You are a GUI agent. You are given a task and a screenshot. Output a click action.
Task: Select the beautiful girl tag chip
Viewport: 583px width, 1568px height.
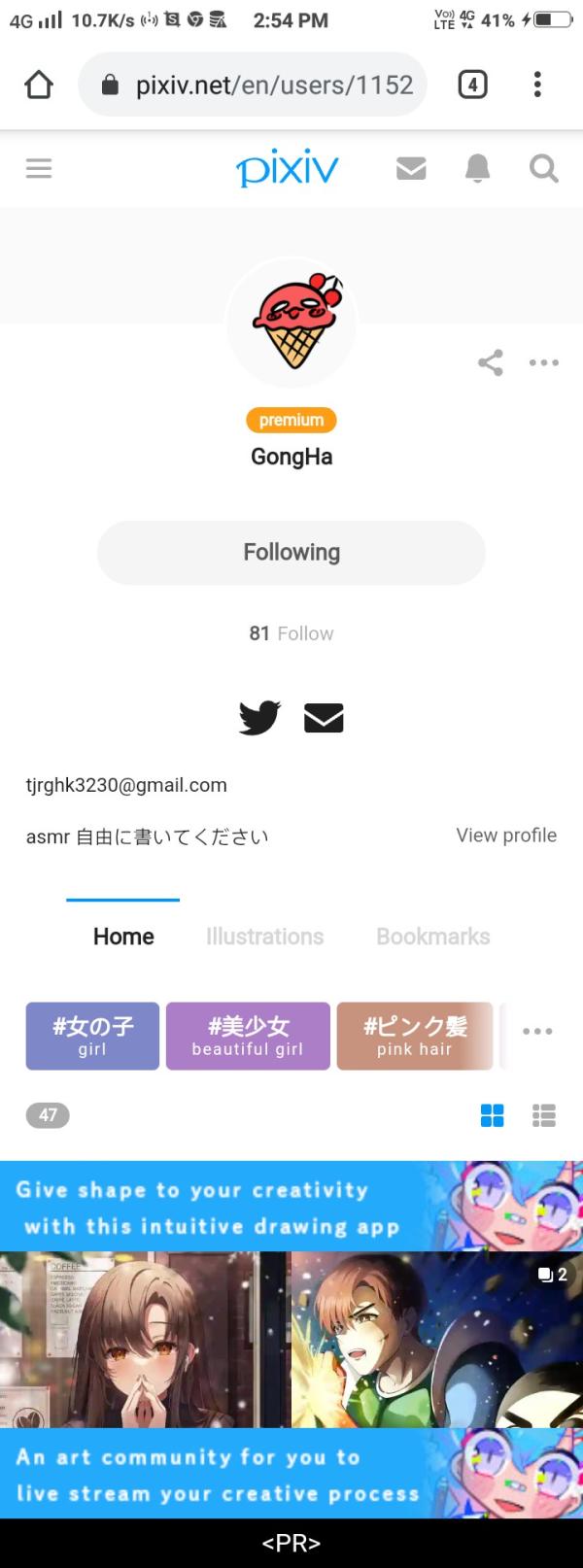[248, 1036]
